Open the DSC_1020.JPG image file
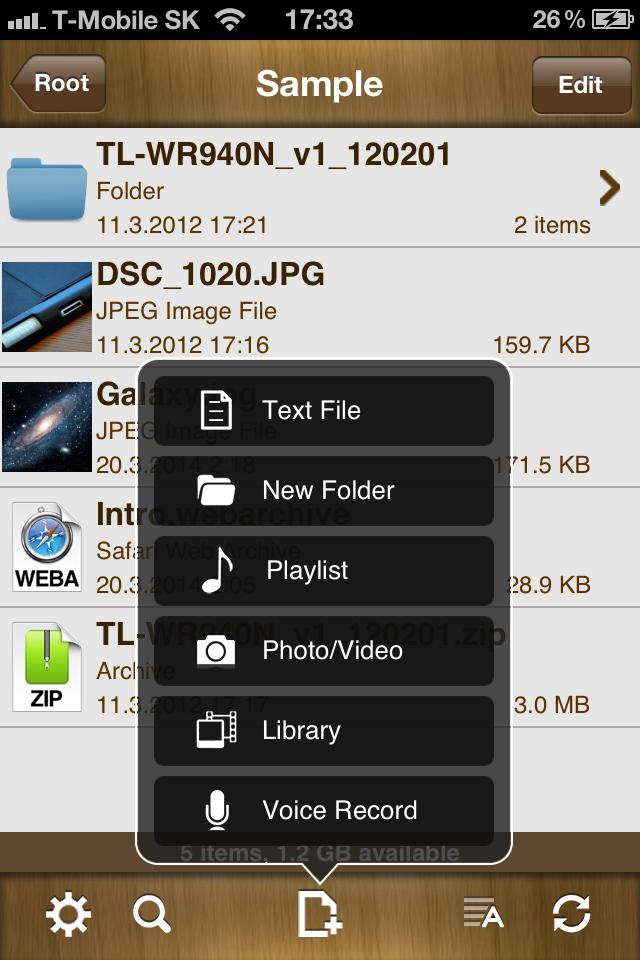 coord(300,308)
